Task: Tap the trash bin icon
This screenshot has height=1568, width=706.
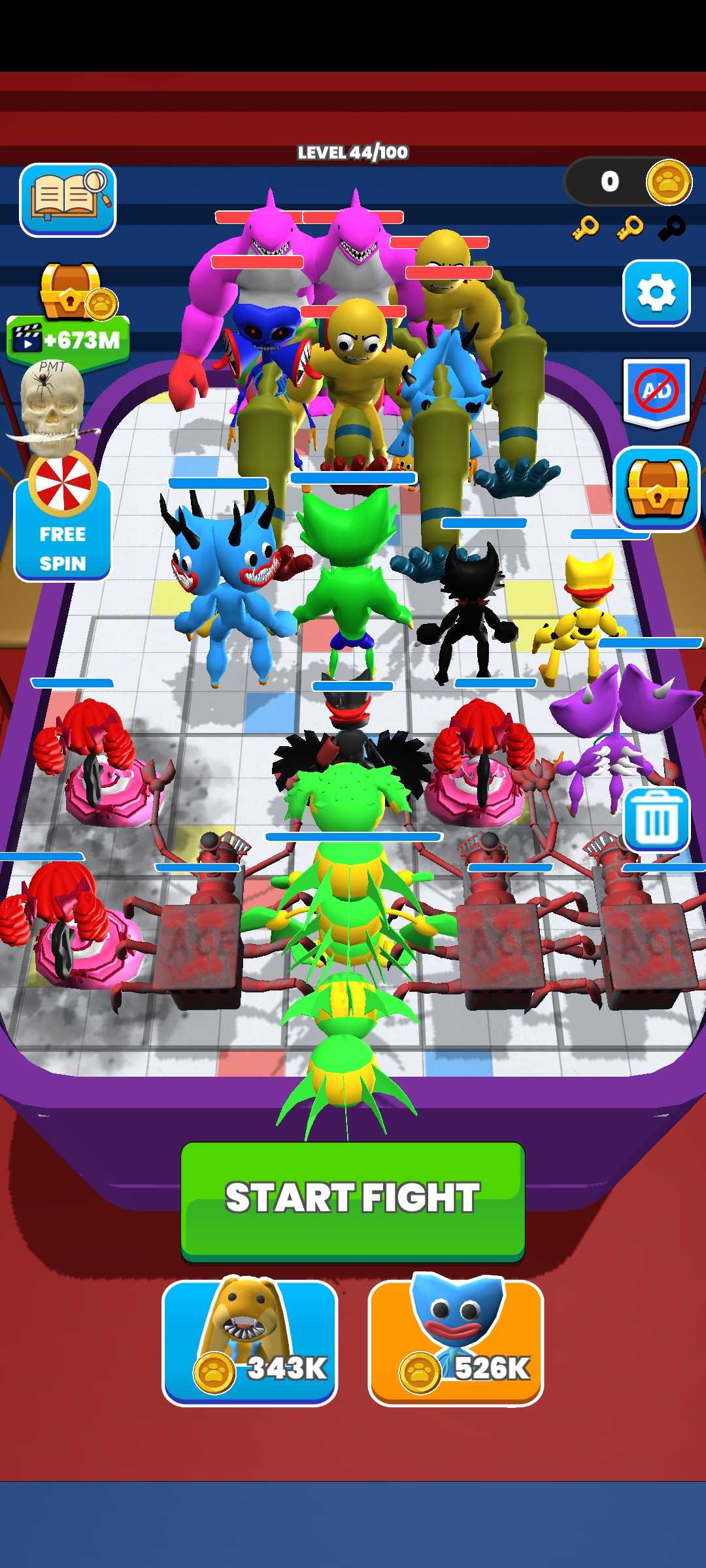Action: coord(656,821)
